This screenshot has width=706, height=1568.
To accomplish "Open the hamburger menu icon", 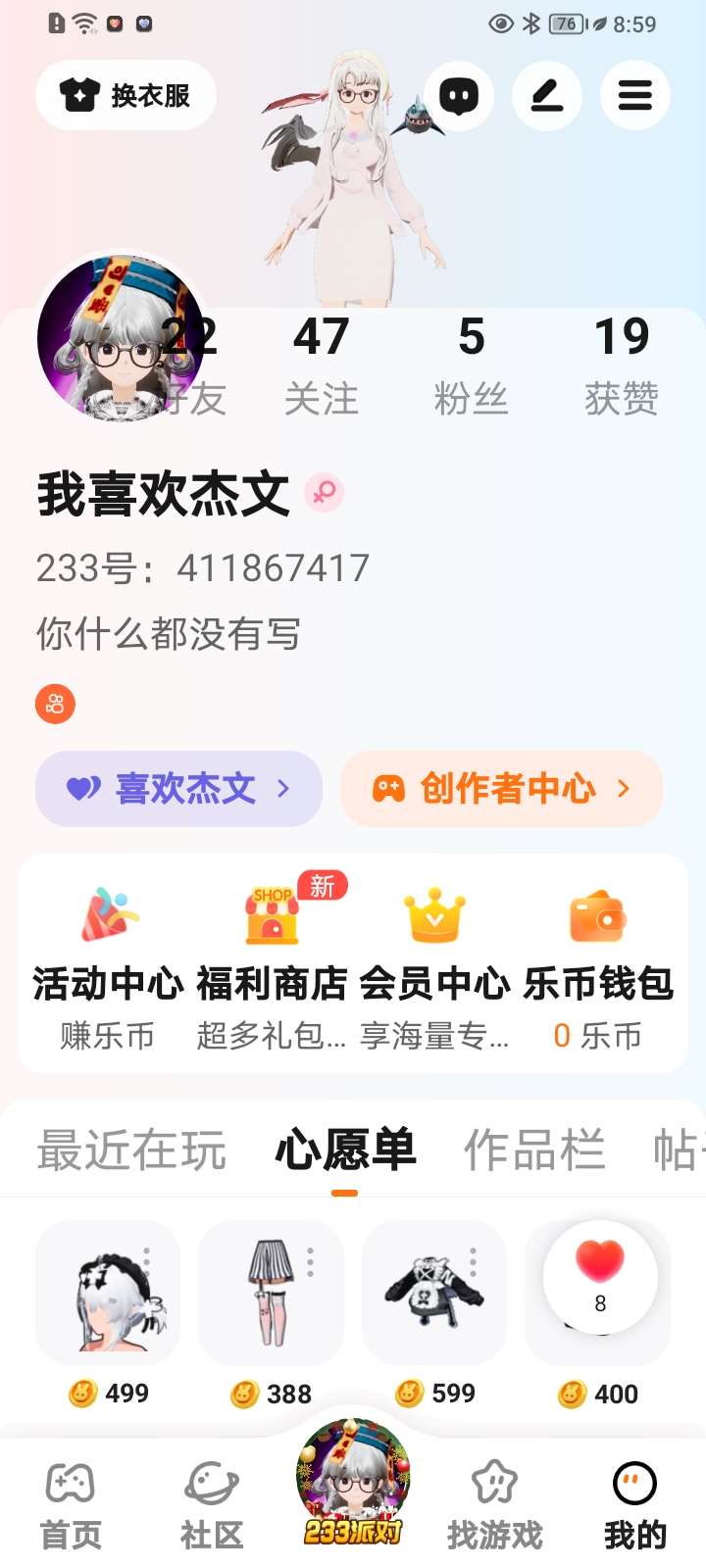I will point(634,95).
